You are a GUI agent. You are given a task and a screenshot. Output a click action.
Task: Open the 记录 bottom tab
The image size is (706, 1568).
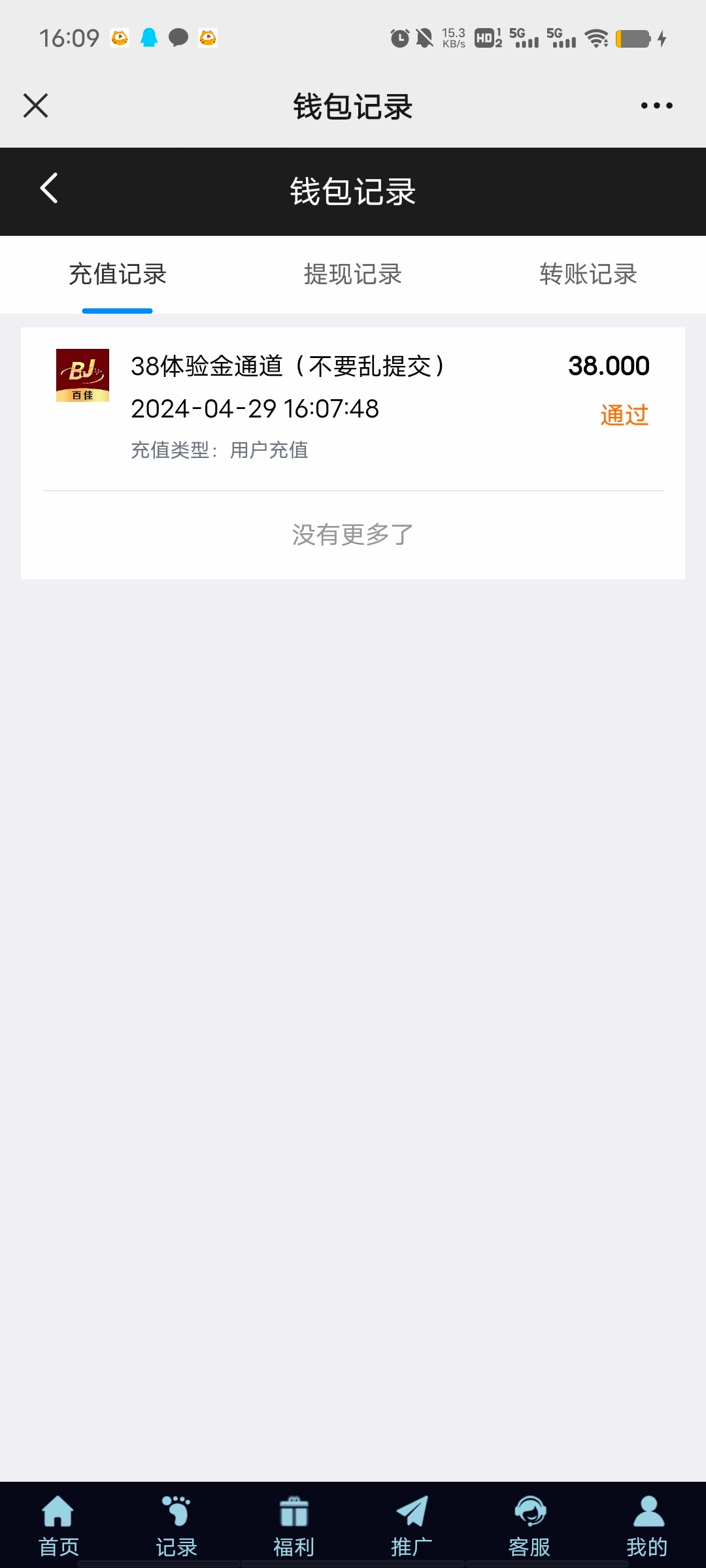tap(176, 1526)
